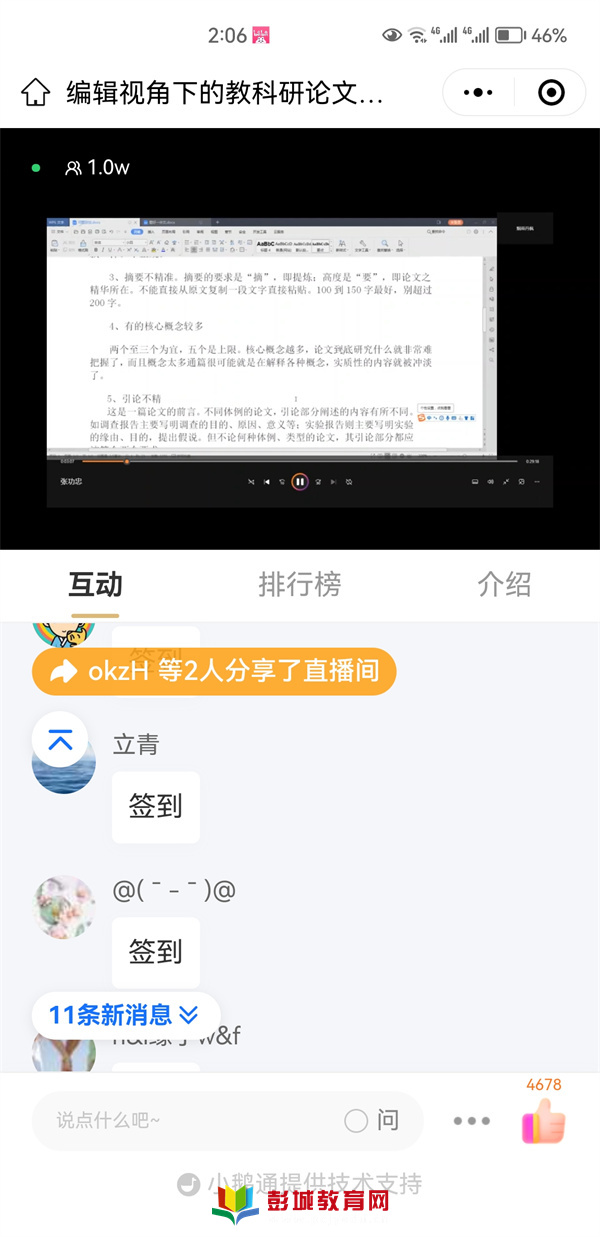Image resolution: width=600 pixels, height=1237 pixels.
Task: Close the mini program with target icon
Action: click(551, 93)
